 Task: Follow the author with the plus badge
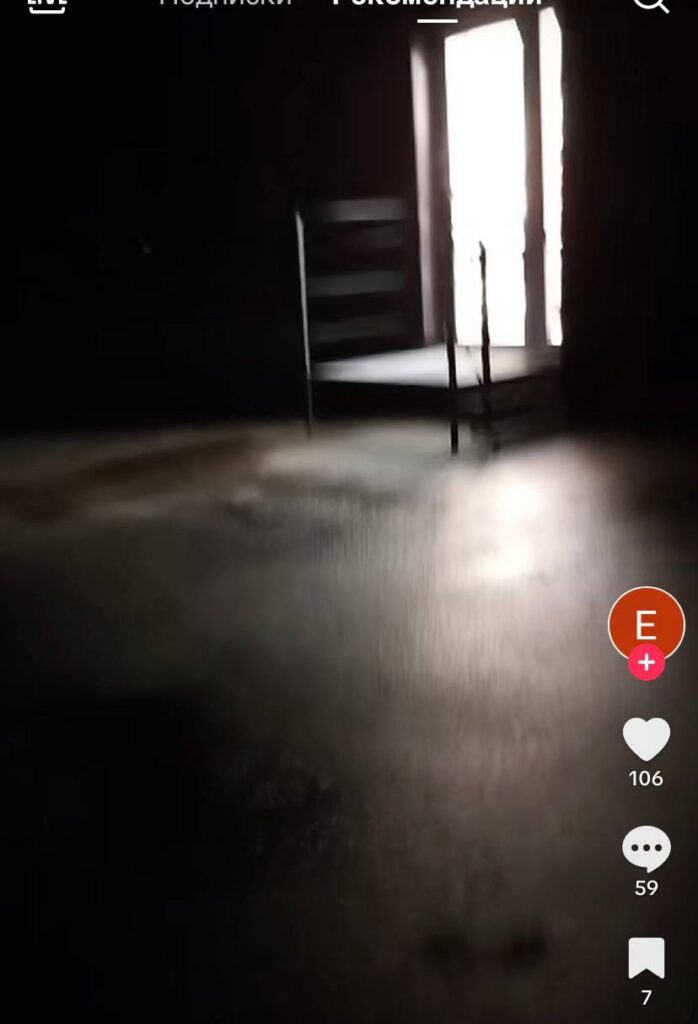tap(646, 662)
